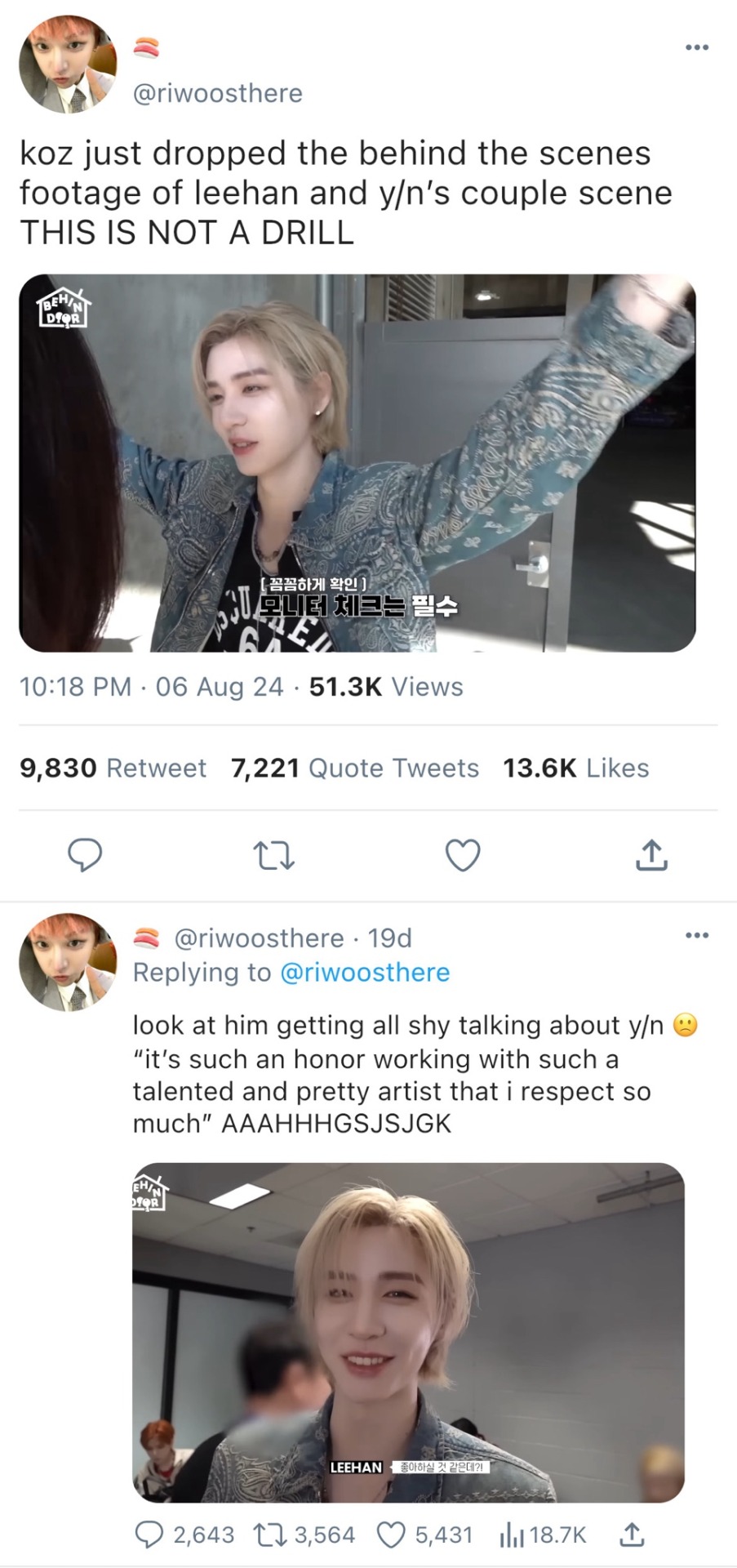737x1568 pixels.
Task: Comment on the reply with 2,643 replies
Action: click(149, 1535)
